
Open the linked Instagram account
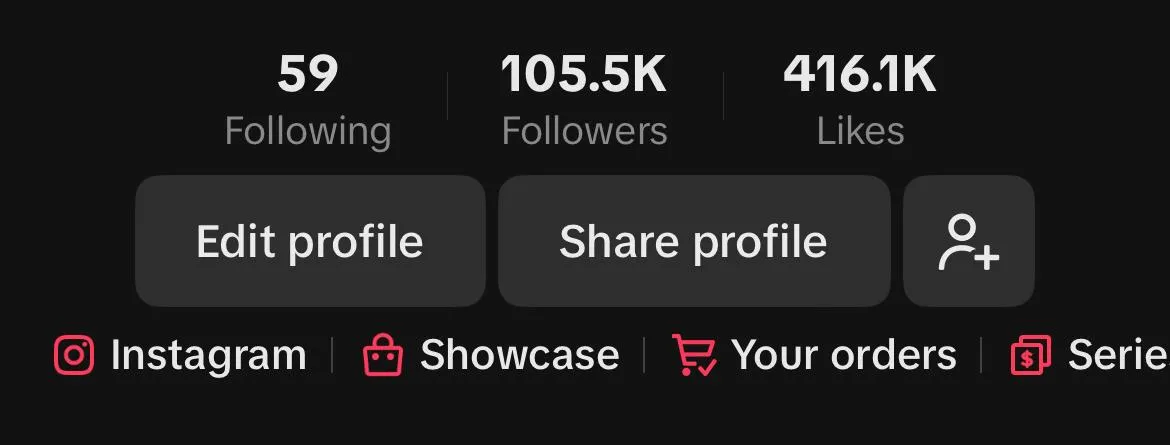(180, 355)
